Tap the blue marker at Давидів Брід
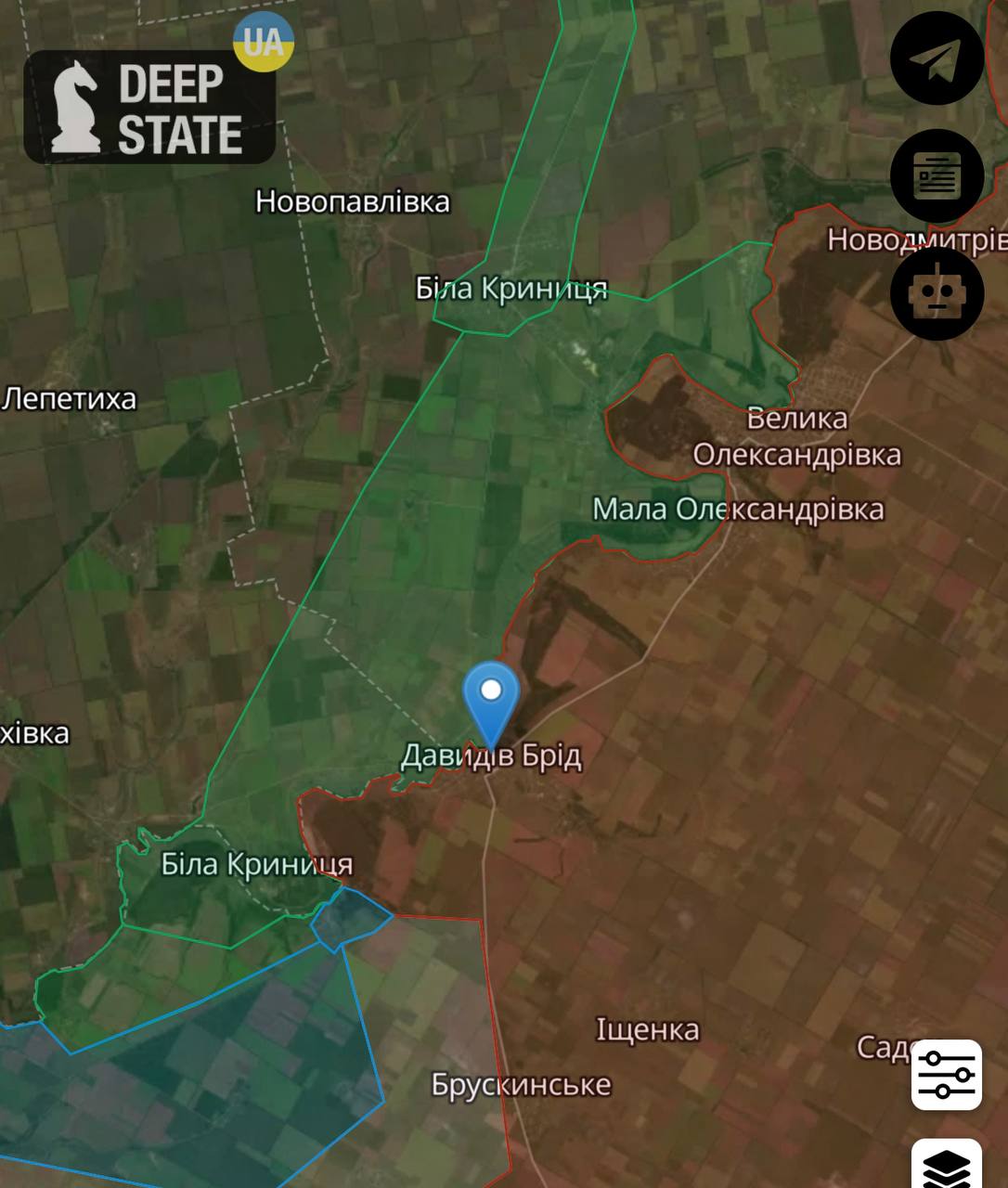 click(x=491, y=696)
